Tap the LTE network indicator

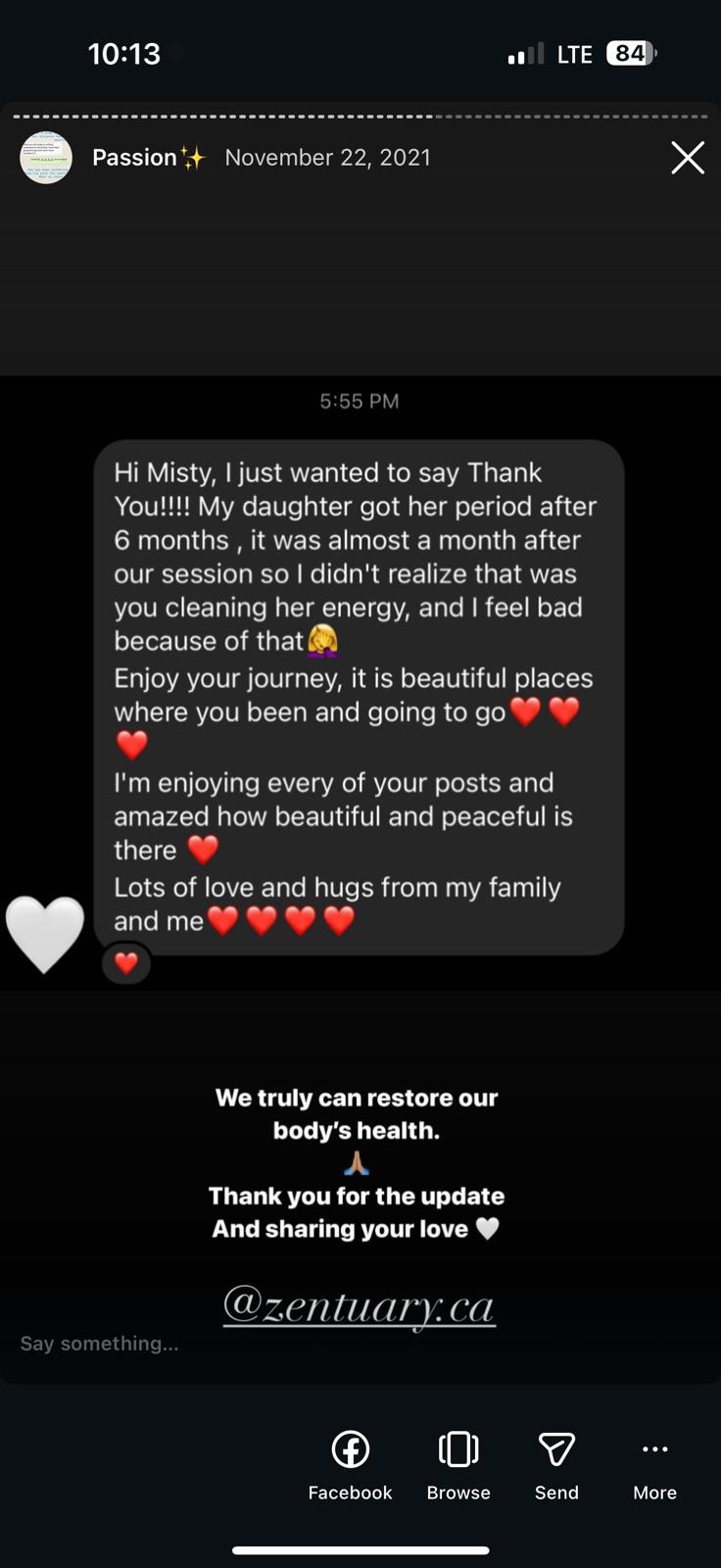click(574, 54)
